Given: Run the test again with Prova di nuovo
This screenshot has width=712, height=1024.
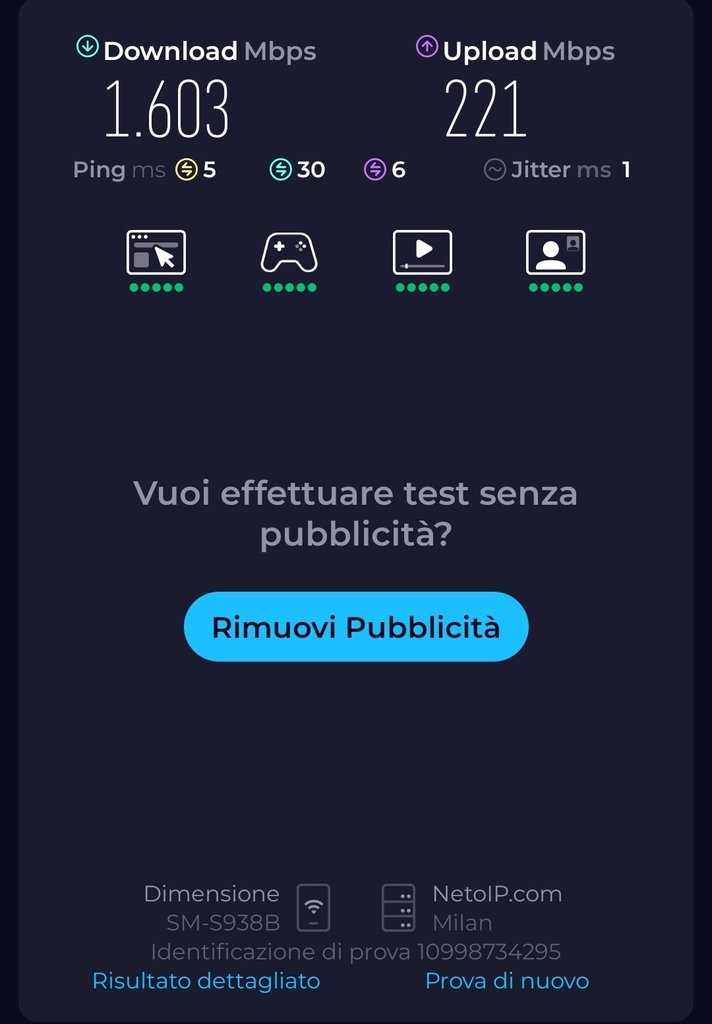Looking at the screenshot, I should click(507, 981).
